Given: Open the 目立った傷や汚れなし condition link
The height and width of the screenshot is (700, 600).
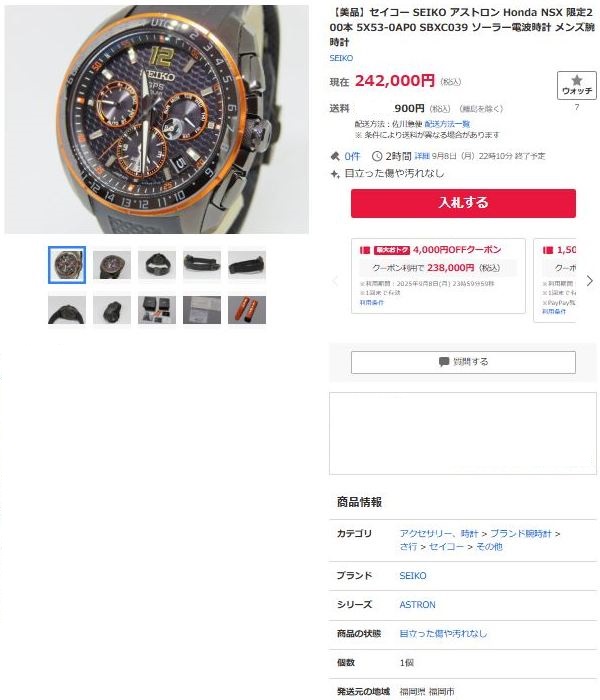Looking at the screenshot, I should click(x=443, y=634).
